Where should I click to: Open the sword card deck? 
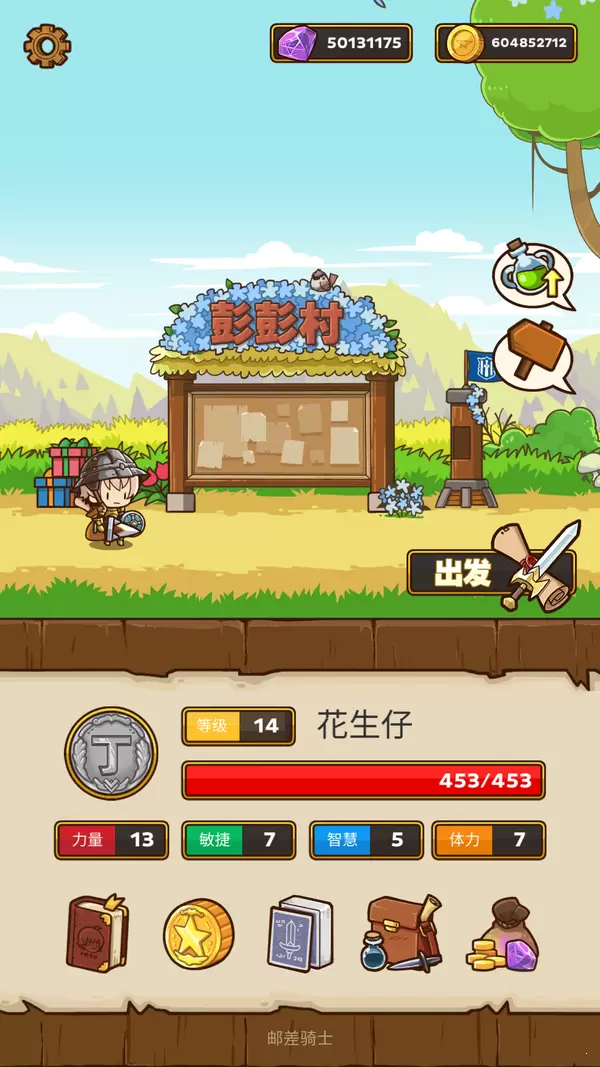300,934
